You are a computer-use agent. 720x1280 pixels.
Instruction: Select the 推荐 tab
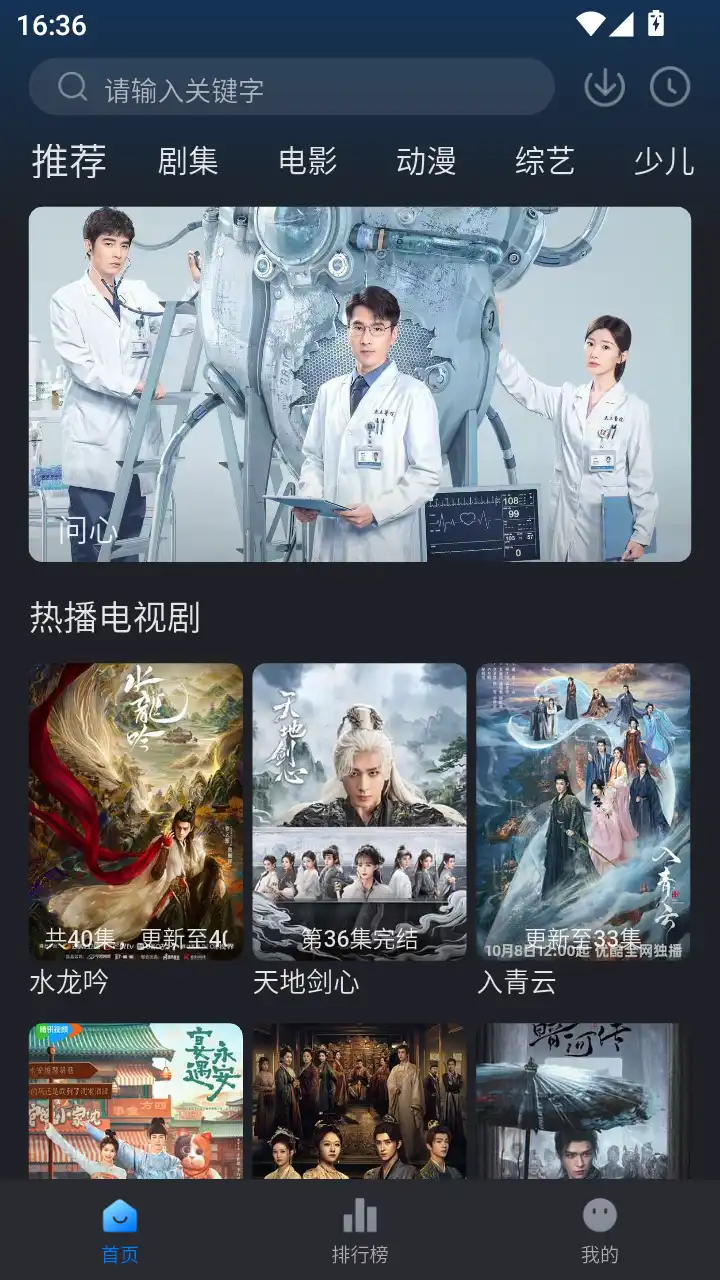[68, 161]
